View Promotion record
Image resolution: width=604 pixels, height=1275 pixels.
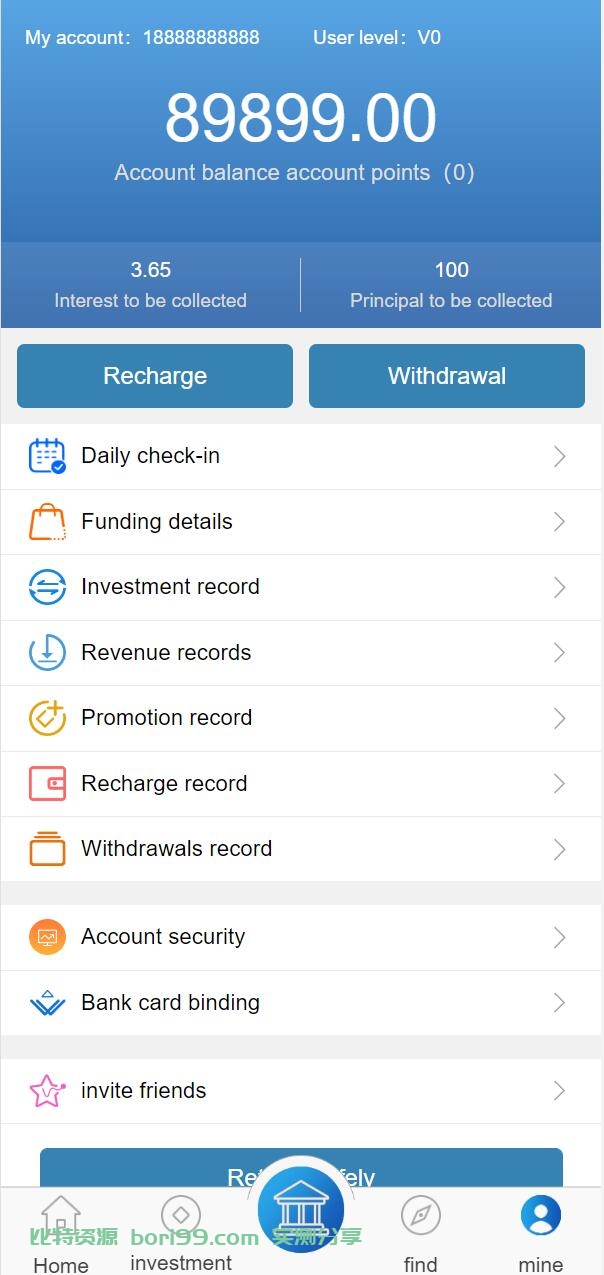click(302, 718)
